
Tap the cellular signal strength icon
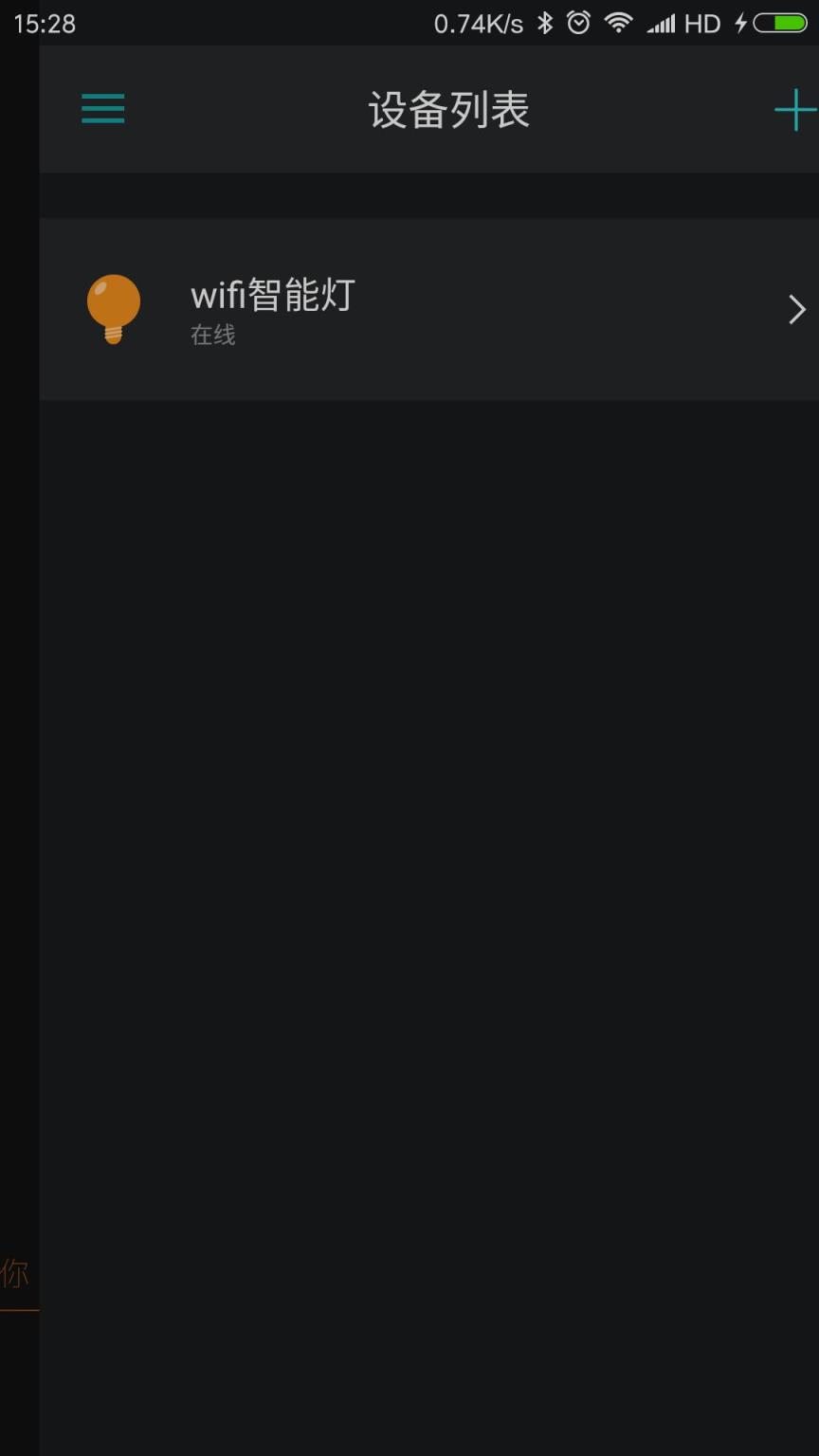click(662, 22)
